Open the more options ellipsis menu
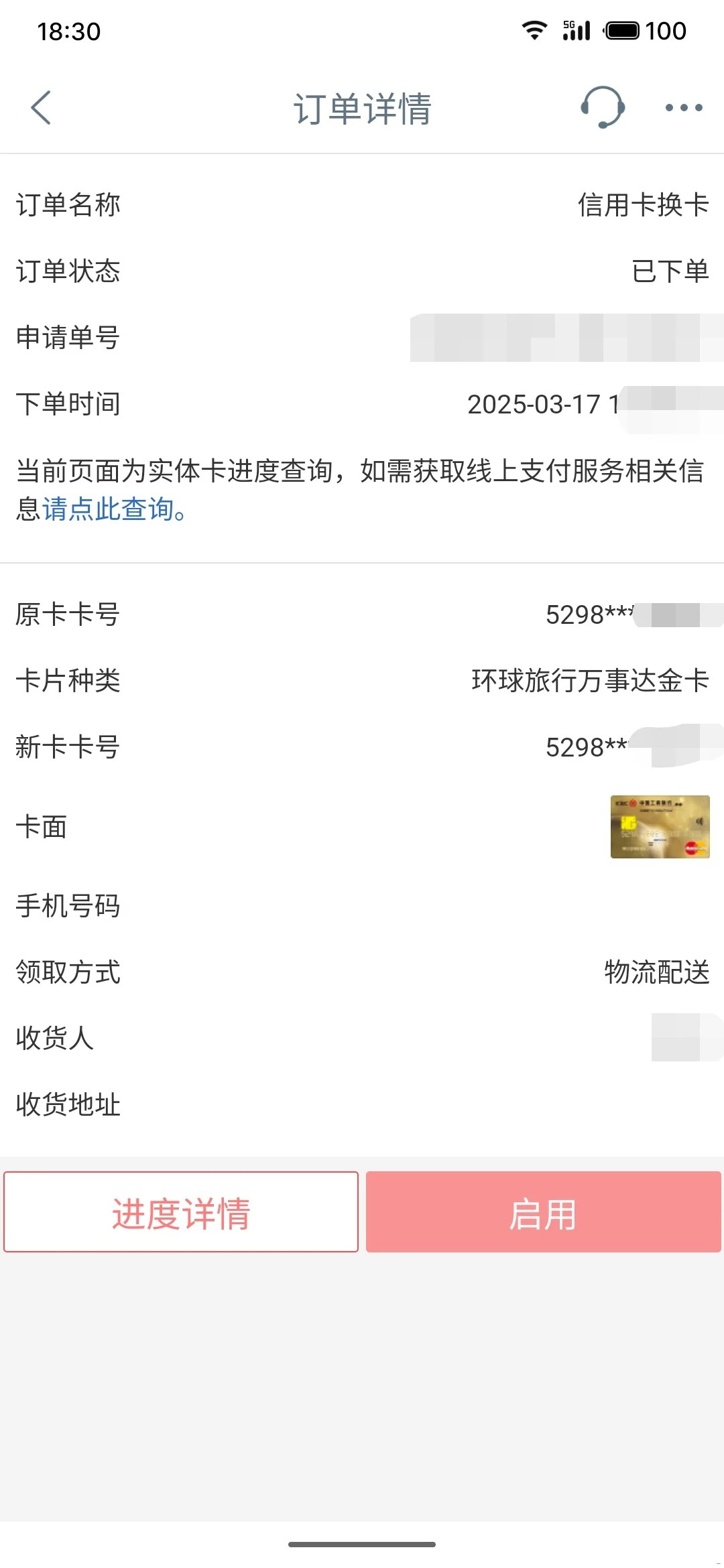 click(x=682, y=108)
